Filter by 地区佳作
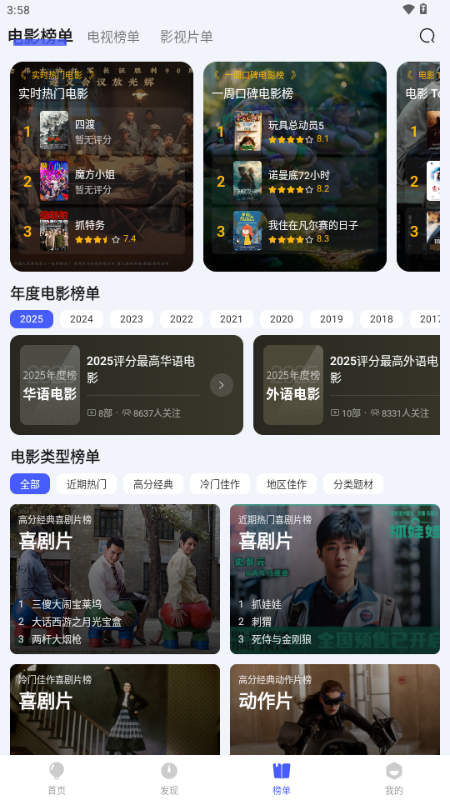The height and width of the screenshot is (800, 450). pyautogui.click(x=287, y=484)
